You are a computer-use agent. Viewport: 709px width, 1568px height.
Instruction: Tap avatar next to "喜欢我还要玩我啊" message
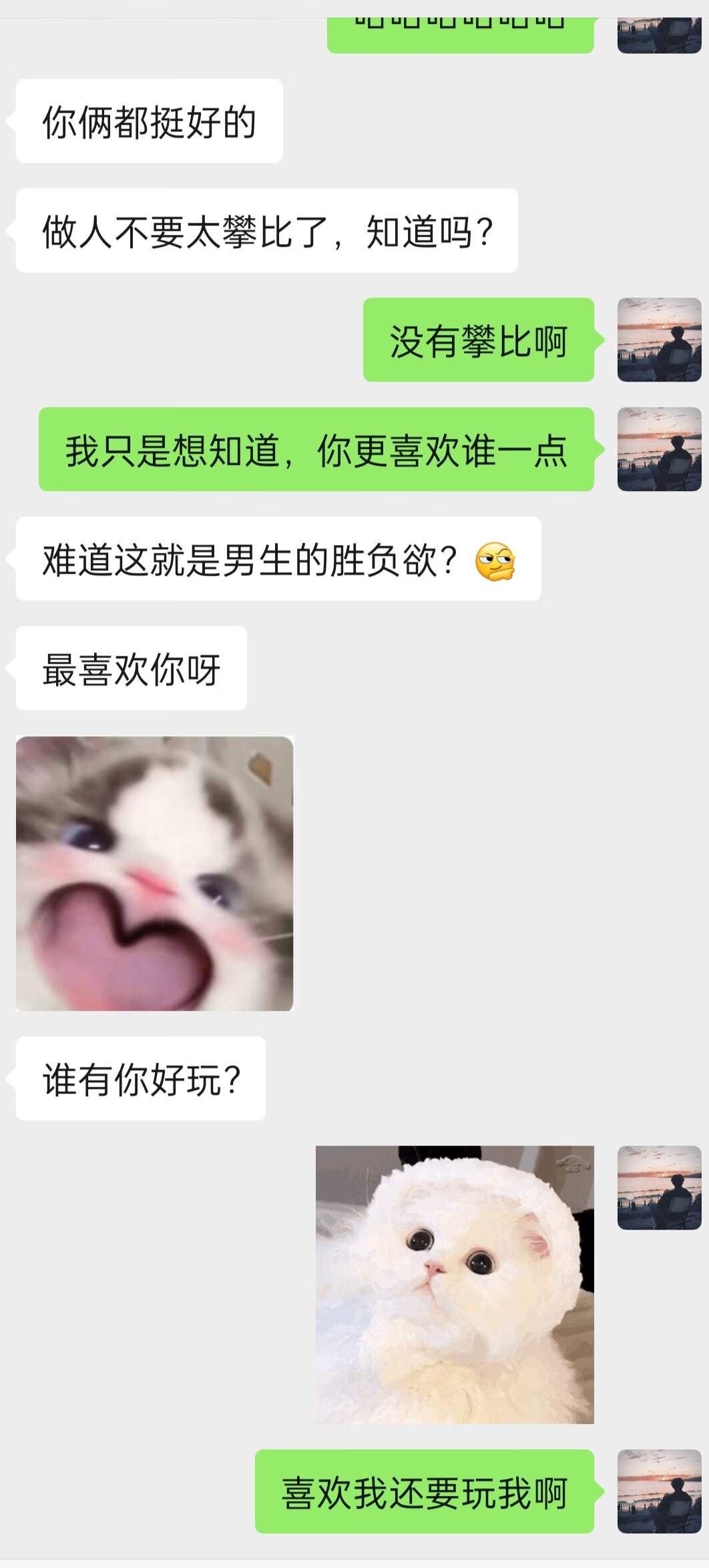coord(659,1491)
